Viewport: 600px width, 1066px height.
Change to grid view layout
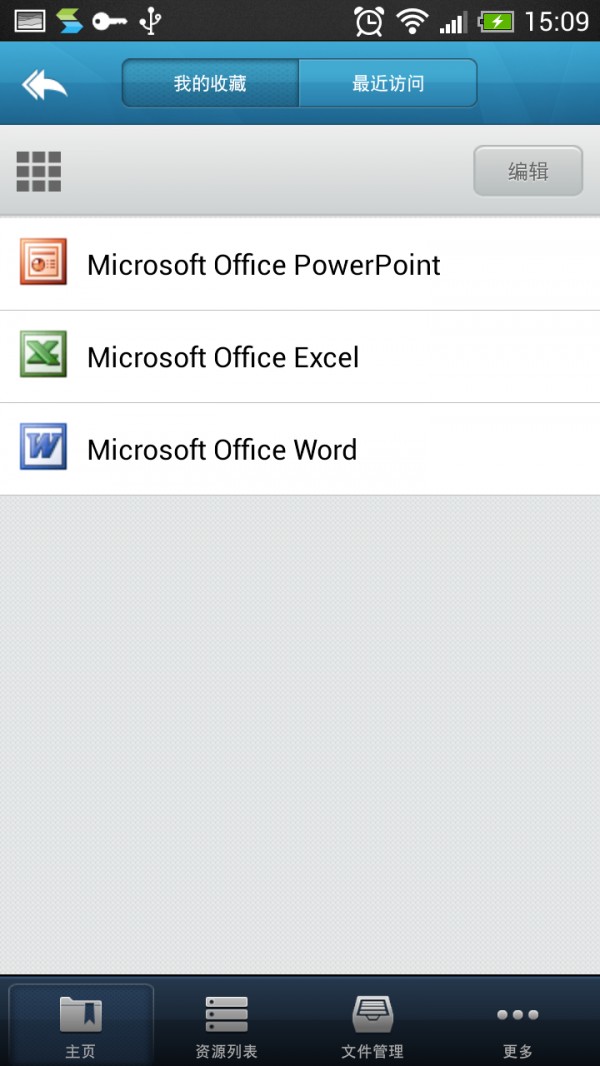click(39, 172)
